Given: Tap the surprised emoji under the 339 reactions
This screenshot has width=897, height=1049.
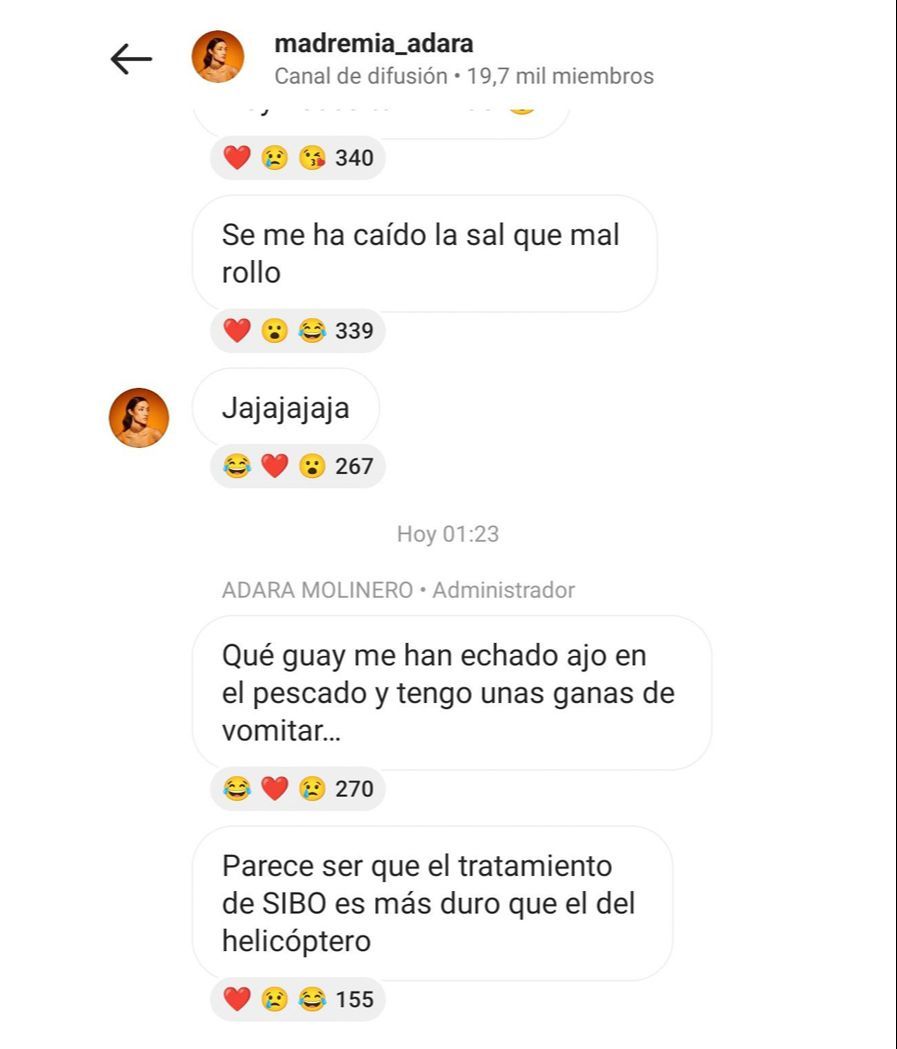Looking at the screenshot, I should (x=270, y=330).
